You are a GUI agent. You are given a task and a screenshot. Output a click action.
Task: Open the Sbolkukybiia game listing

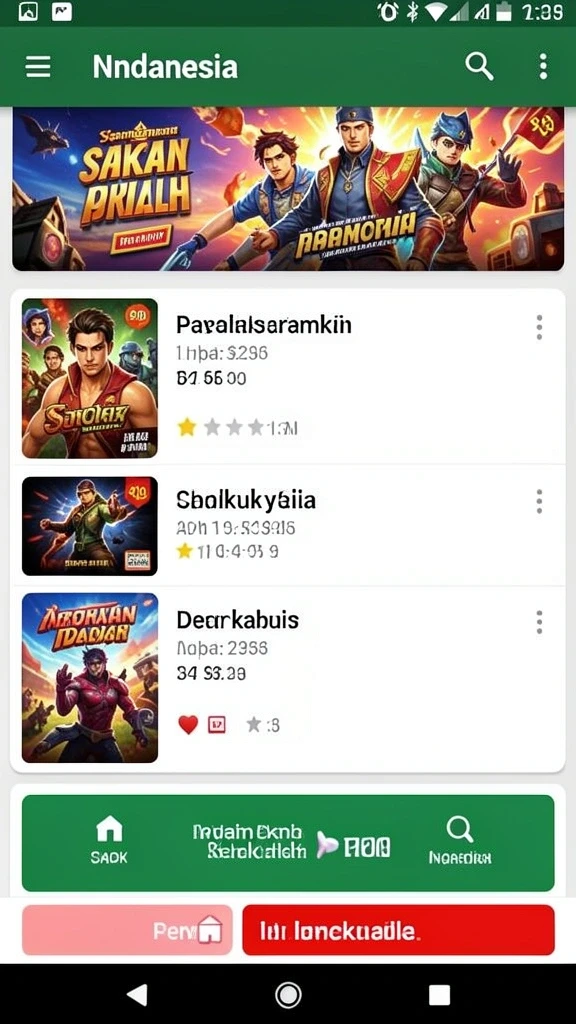pos(288,525)
